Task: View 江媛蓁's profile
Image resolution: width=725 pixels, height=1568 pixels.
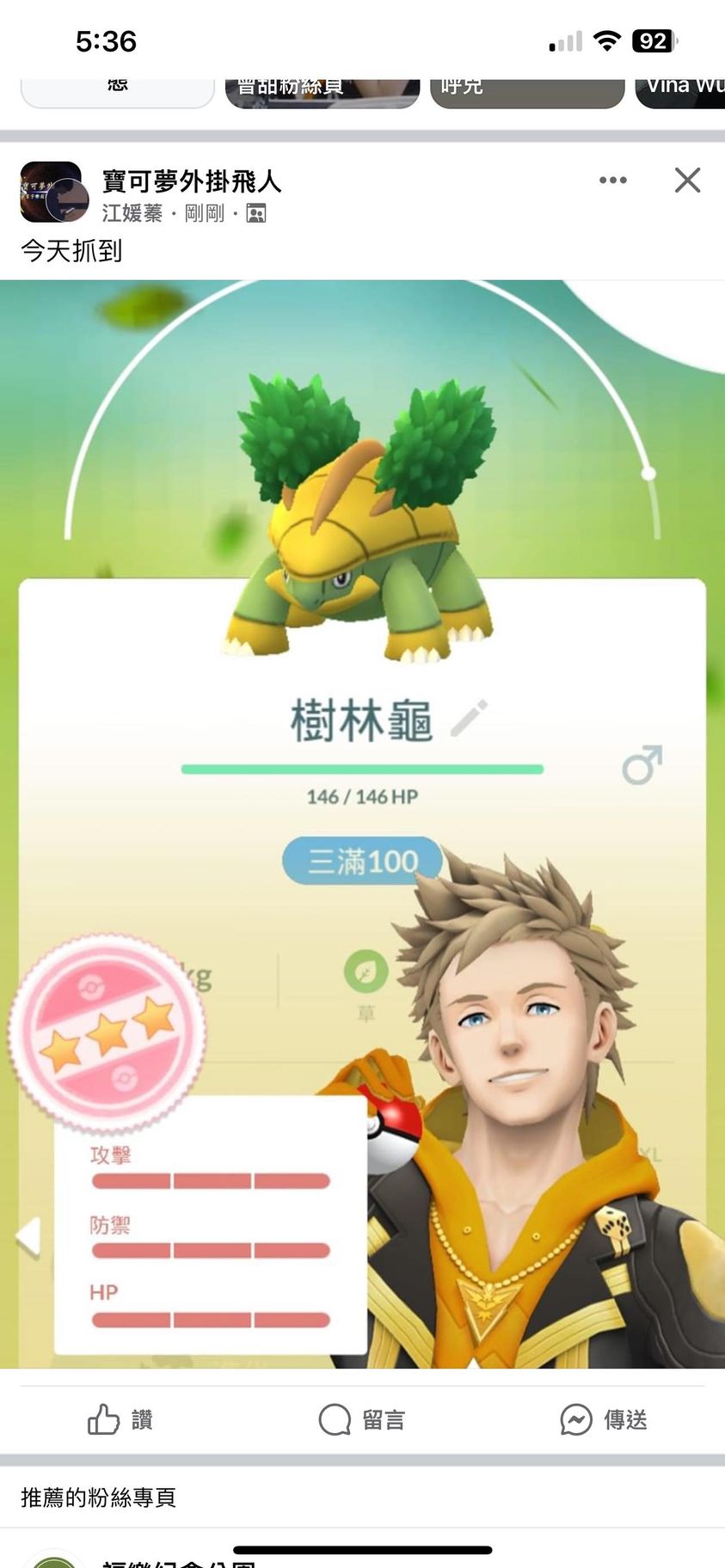Action: 132,213
